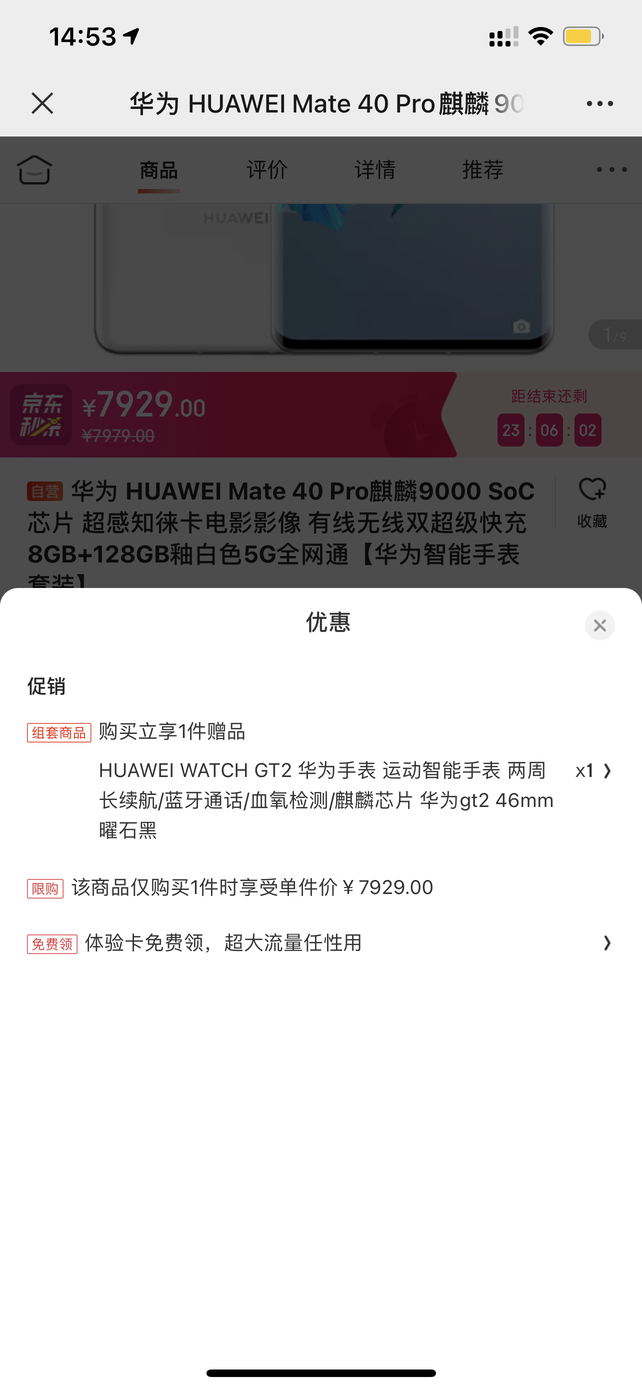Screen dimensions: 642x1389
Task: Close the webview with the X icon
Action: click(x=42, y=103)
